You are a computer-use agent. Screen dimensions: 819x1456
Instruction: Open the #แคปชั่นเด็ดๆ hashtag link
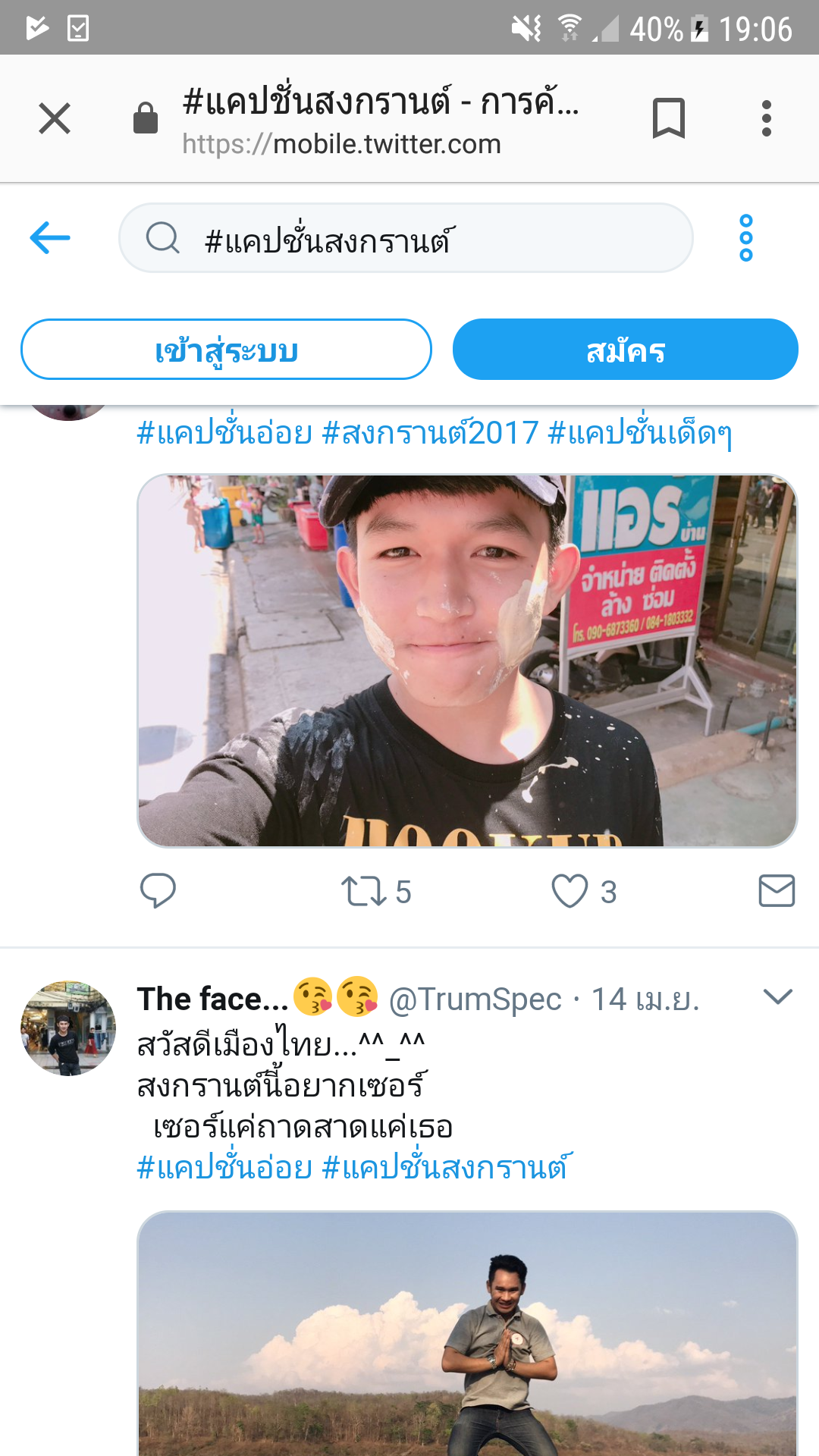click(x=639, y=434)
